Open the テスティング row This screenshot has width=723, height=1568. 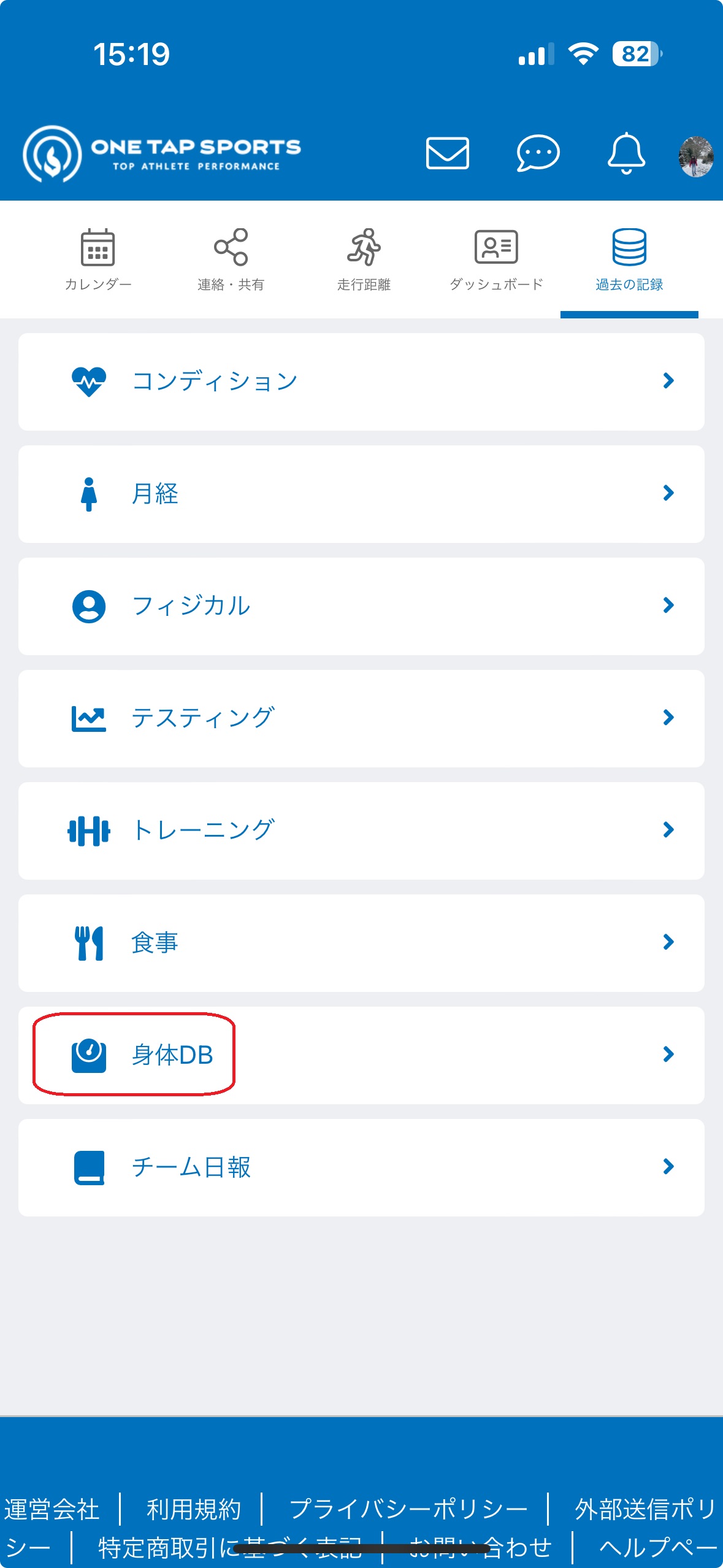coord(361,718)
